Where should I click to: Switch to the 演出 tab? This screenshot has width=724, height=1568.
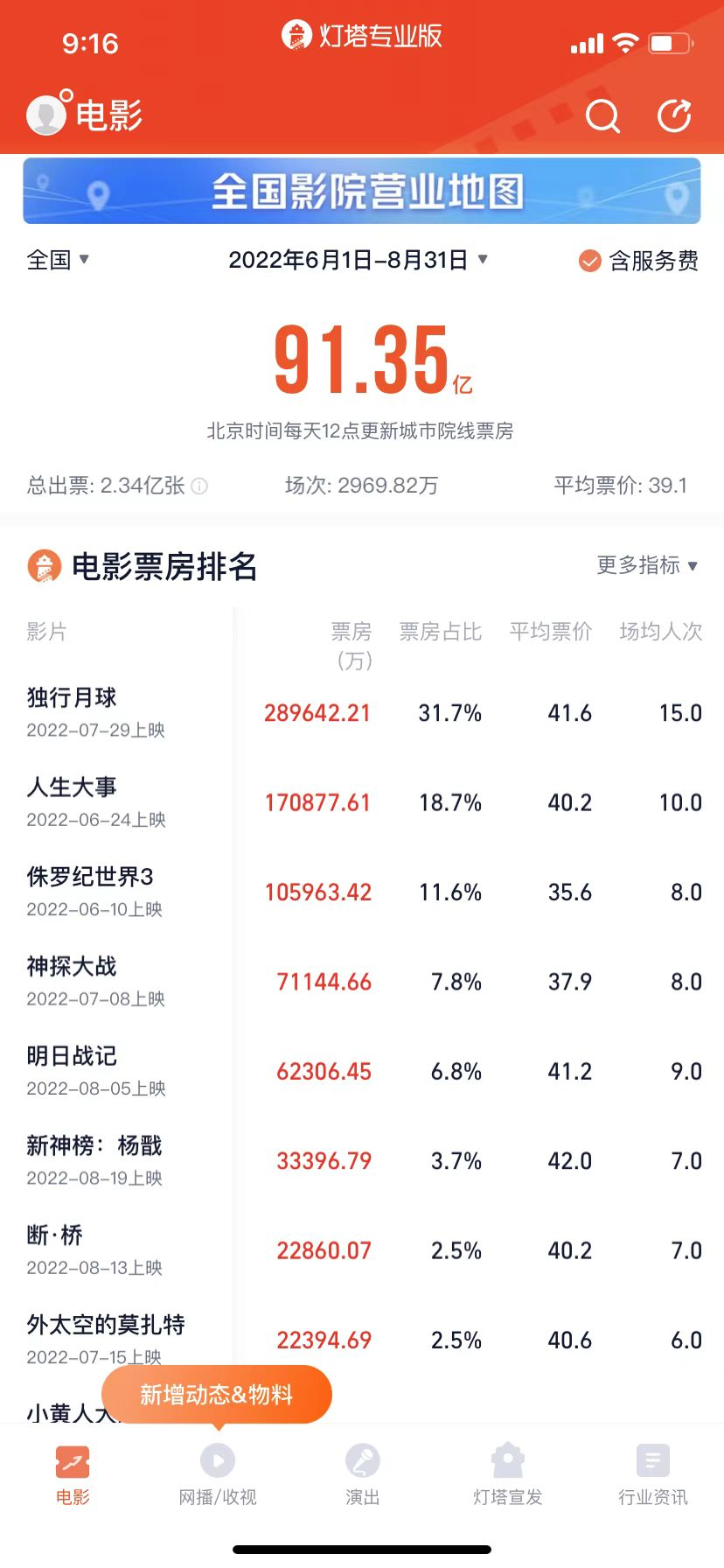coord(362,1475)
